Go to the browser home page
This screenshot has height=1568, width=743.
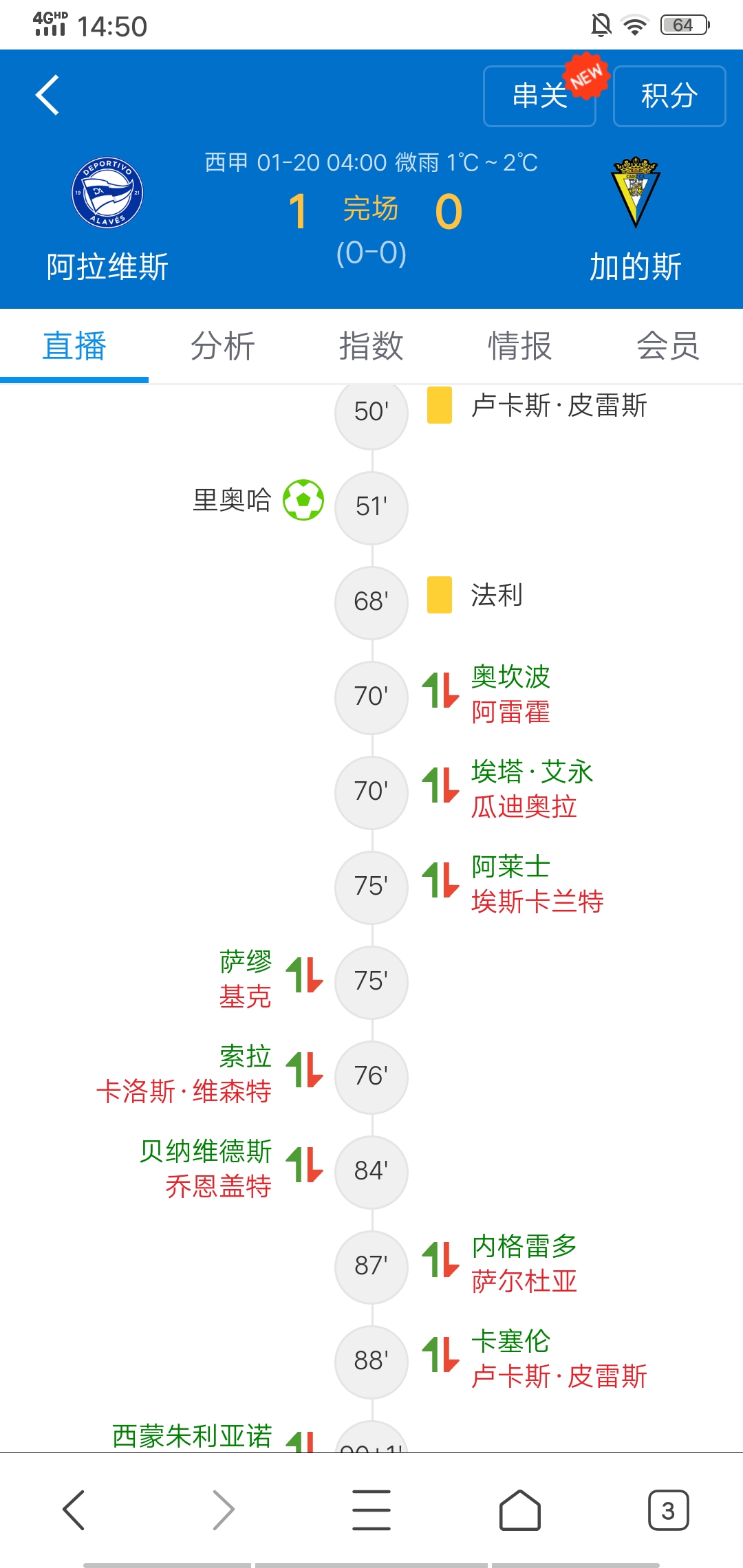tap(520, 1510)
